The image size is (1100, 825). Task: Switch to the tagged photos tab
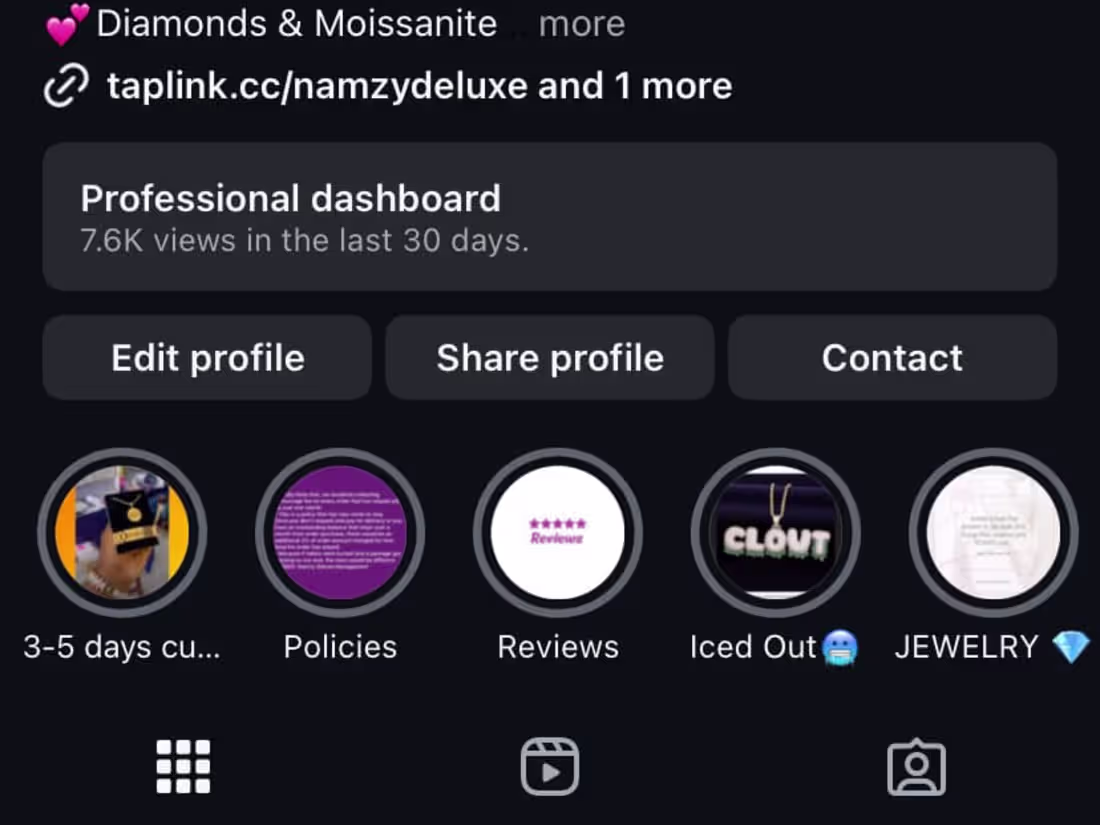(916, 767)
